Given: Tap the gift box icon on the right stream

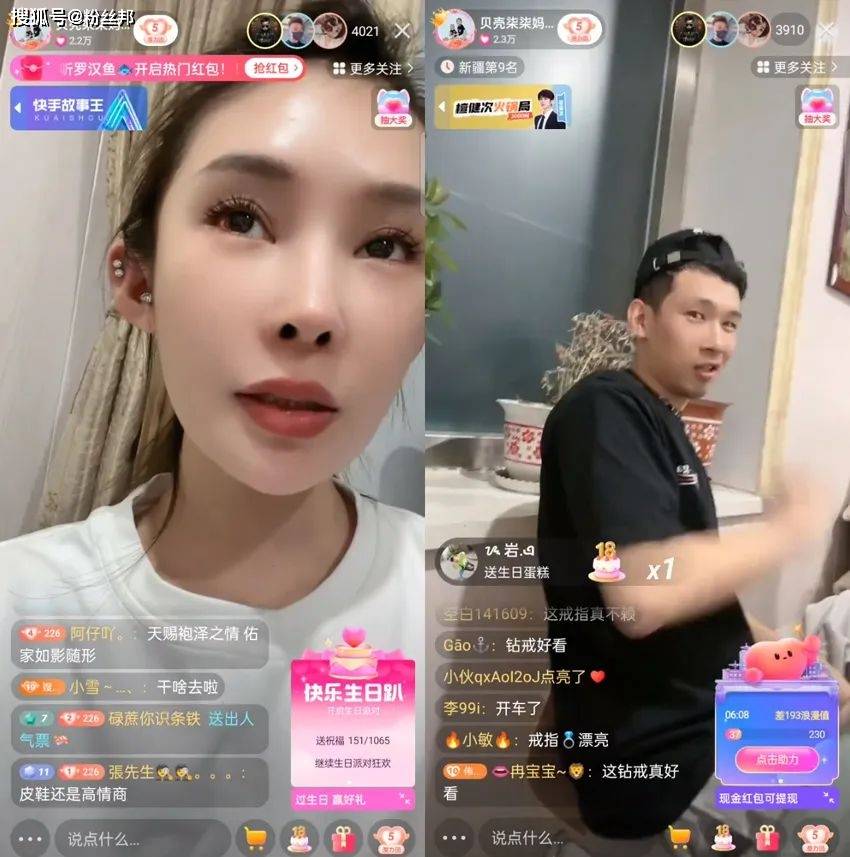Looking at the screenshot, I should pos(768,838).
